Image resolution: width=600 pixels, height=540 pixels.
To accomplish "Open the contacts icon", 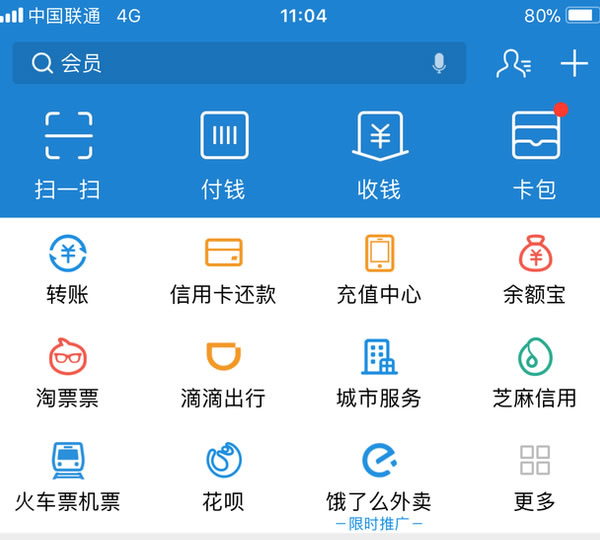I will click(x=513, y=64).
